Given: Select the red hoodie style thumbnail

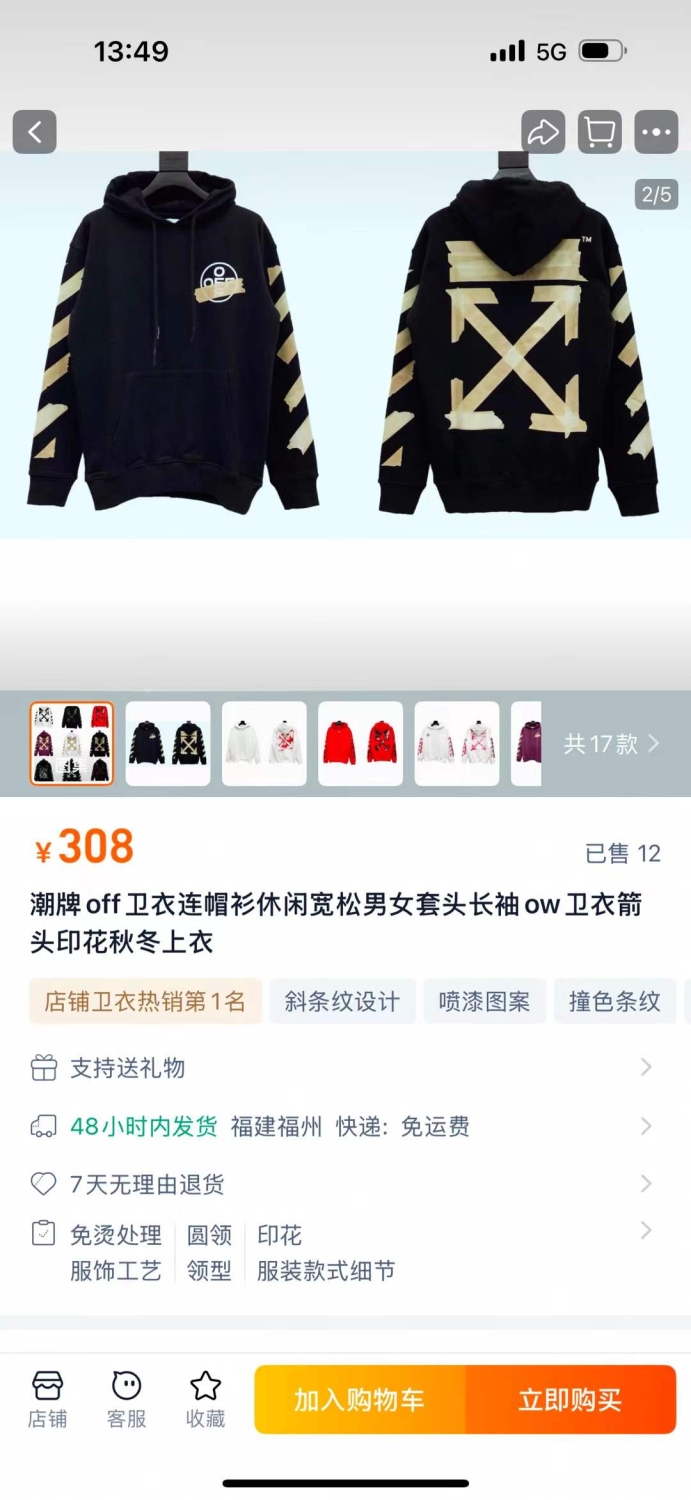Looking at the screenshot, I should tap(360, 744).
